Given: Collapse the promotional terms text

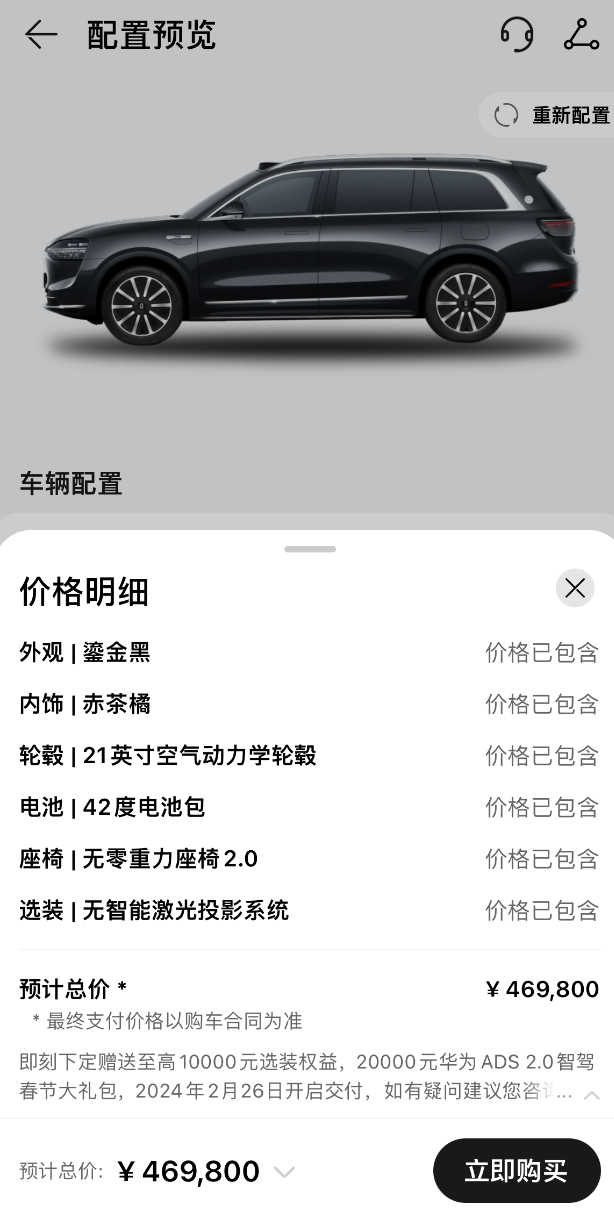Looking at the screenshot, I should tap(591, 1095).
